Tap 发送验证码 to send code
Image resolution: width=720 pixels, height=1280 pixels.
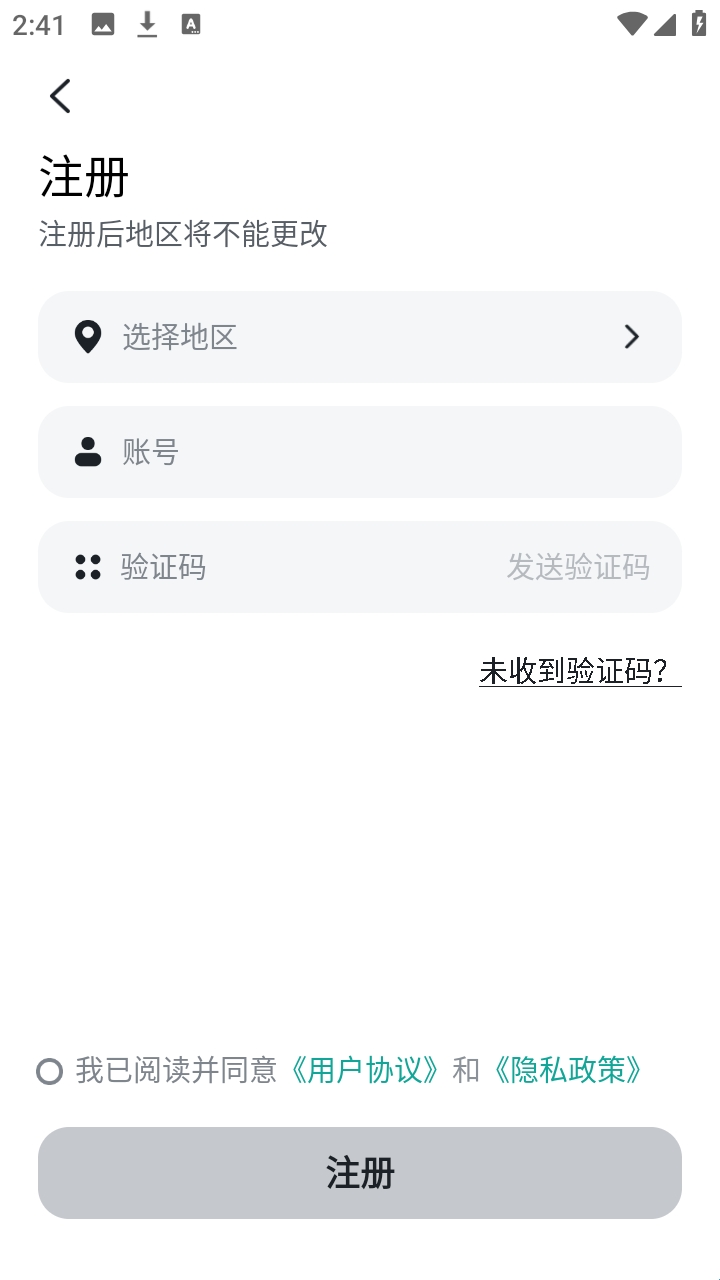578,567
